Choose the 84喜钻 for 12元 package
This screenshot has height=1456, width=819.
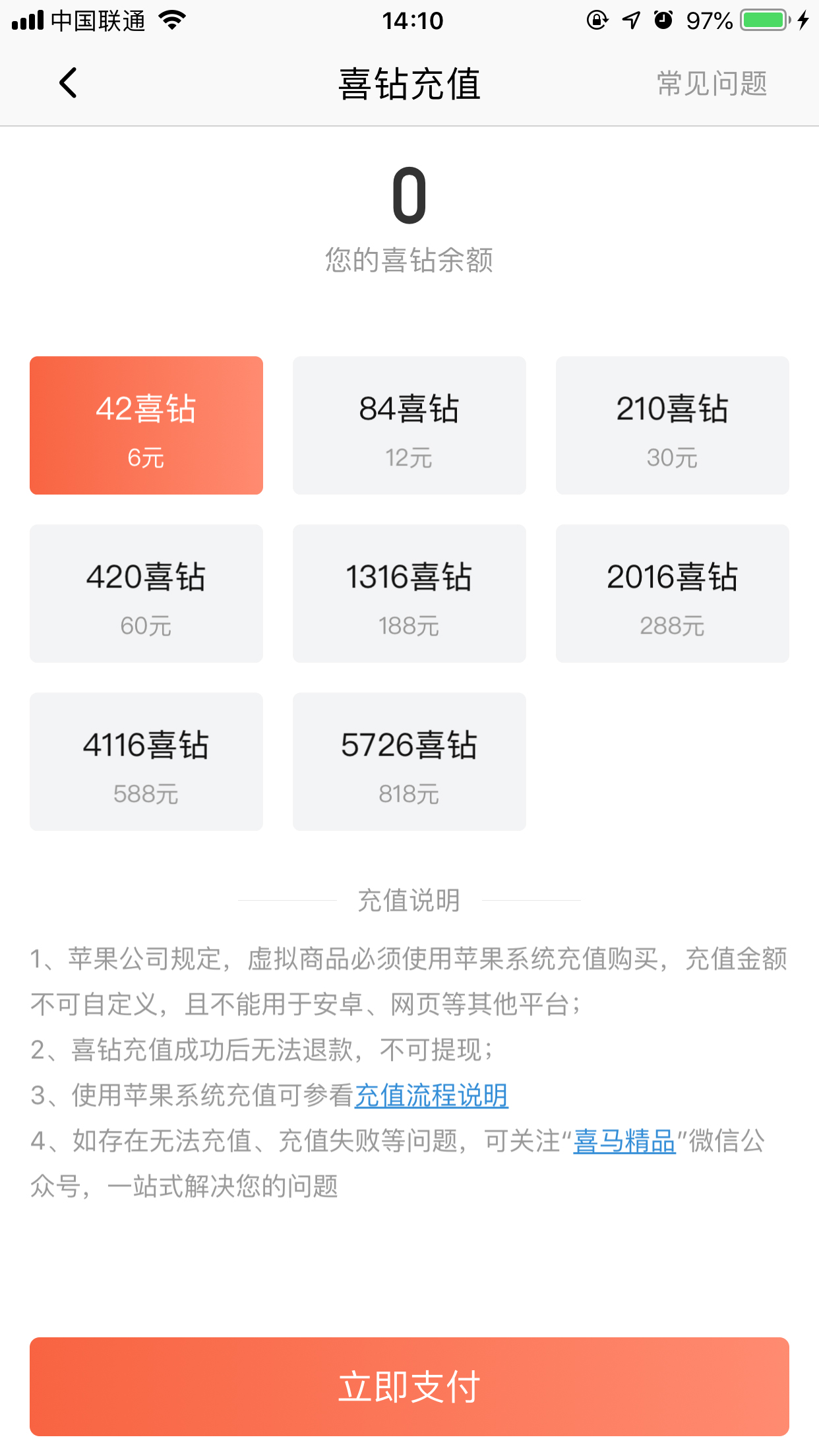[409, 425]
